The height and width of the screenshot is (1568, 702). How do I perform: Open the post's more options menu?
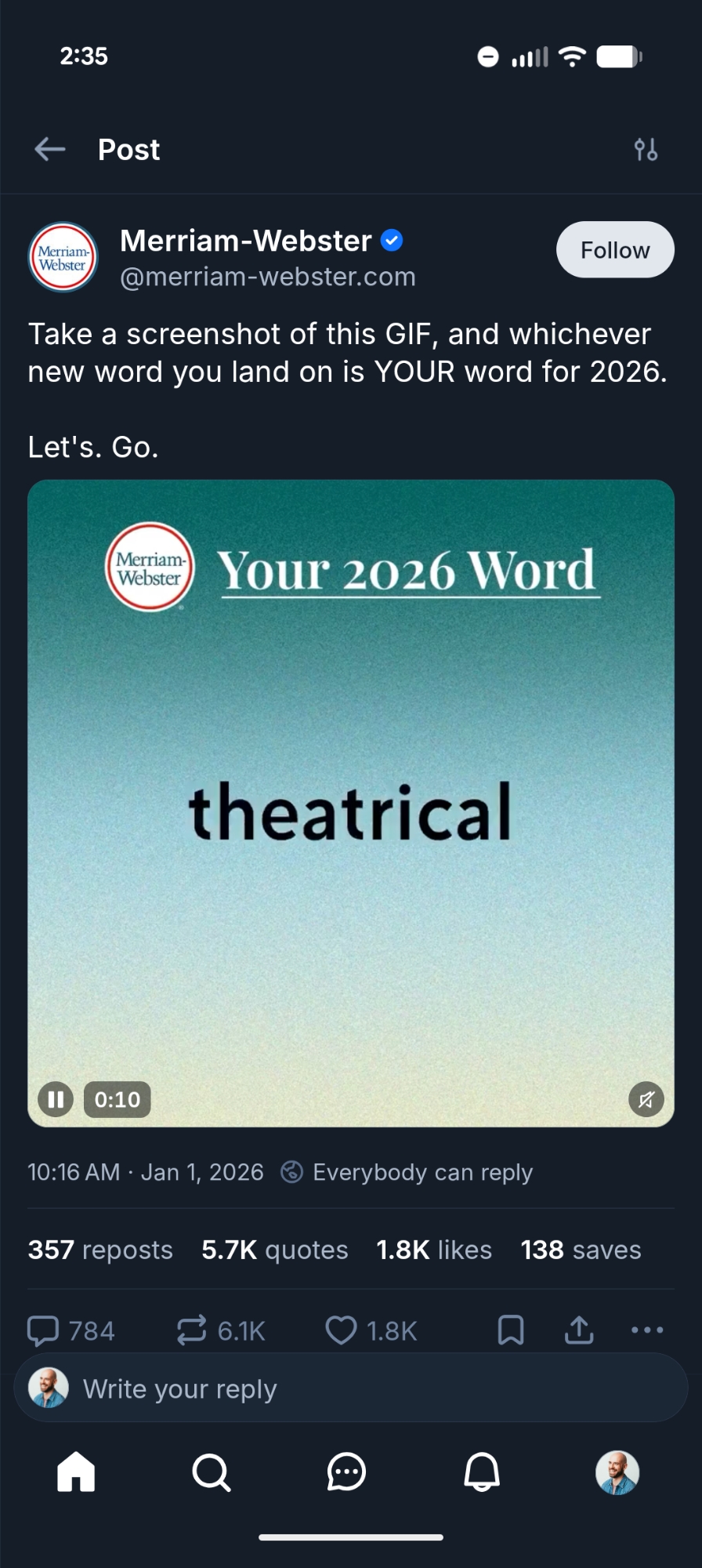(647, 1330)
